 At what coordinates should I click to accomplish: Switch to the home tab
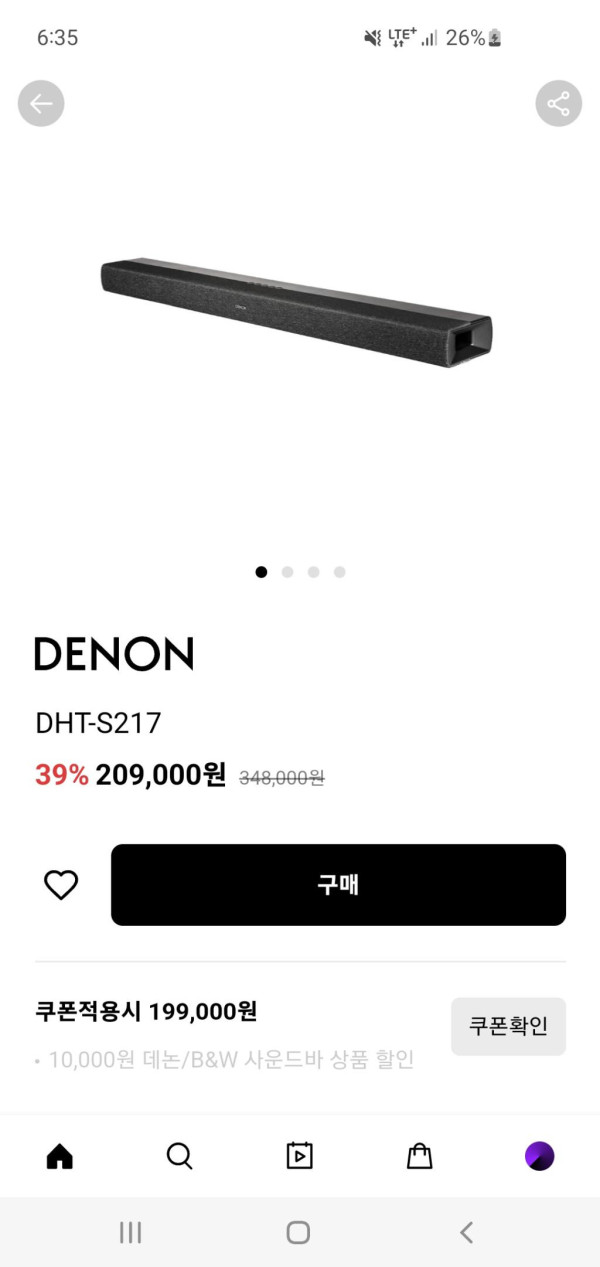60,1156
